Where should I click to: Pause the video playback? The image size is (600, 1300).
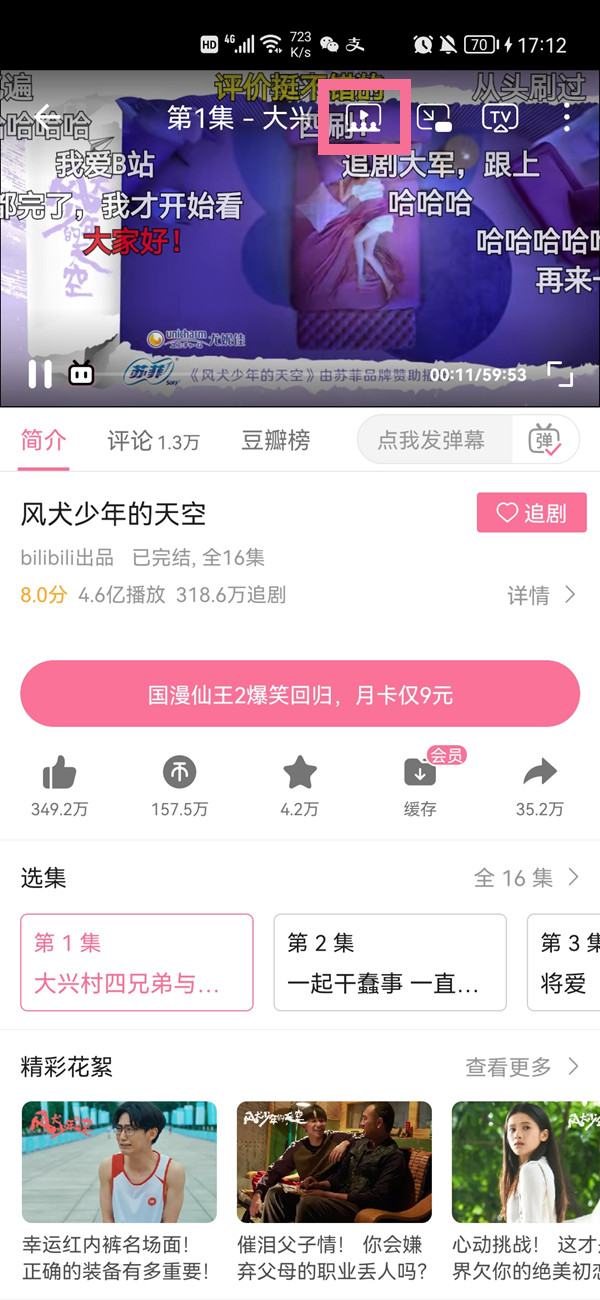coord(40,374)
